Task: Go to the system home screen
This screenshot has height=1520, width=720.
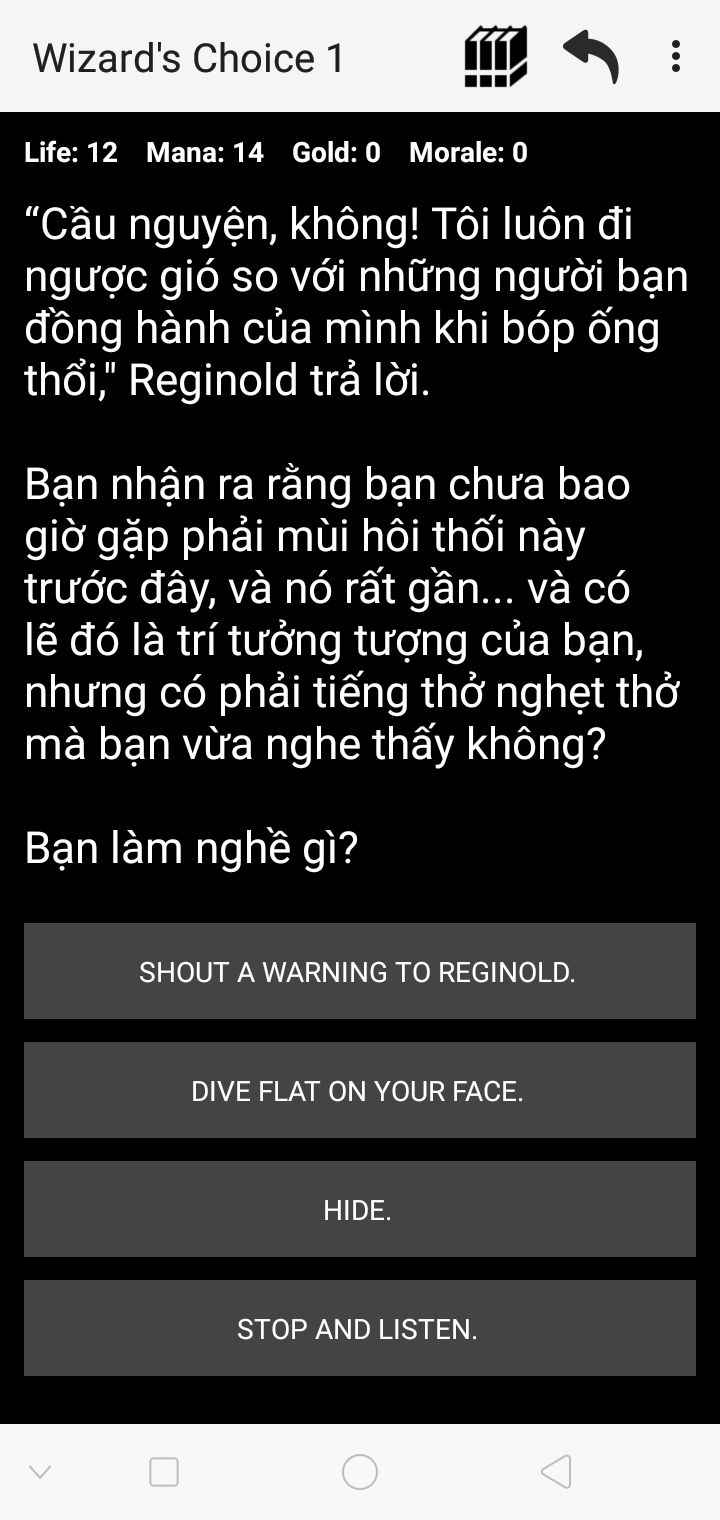Action: tap(360, 1472)
